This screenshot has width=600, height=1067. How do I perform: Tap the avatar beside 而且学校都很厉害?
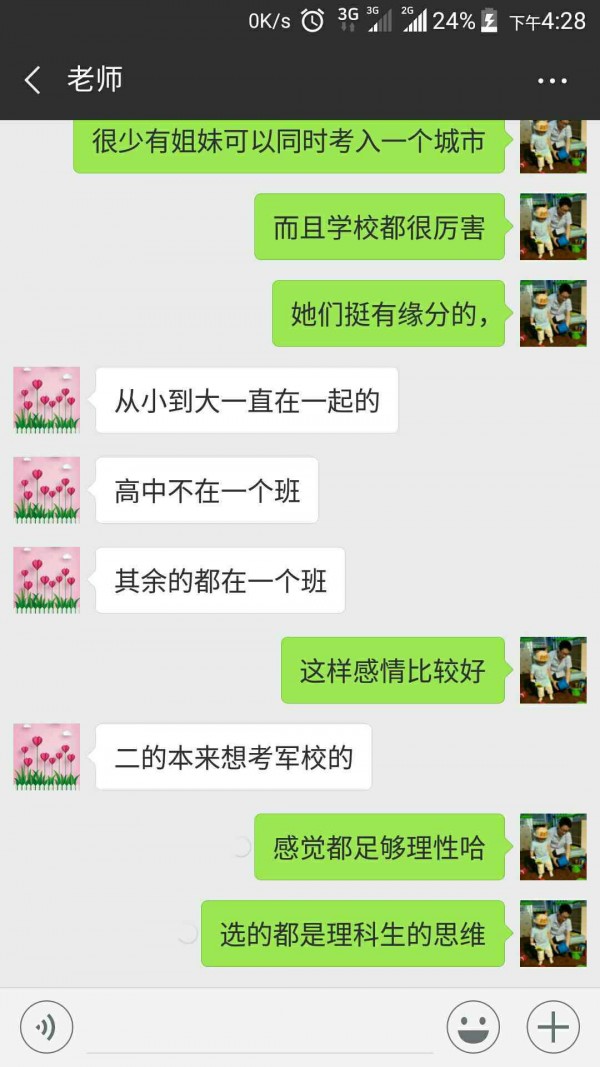[x=553, y=227]
